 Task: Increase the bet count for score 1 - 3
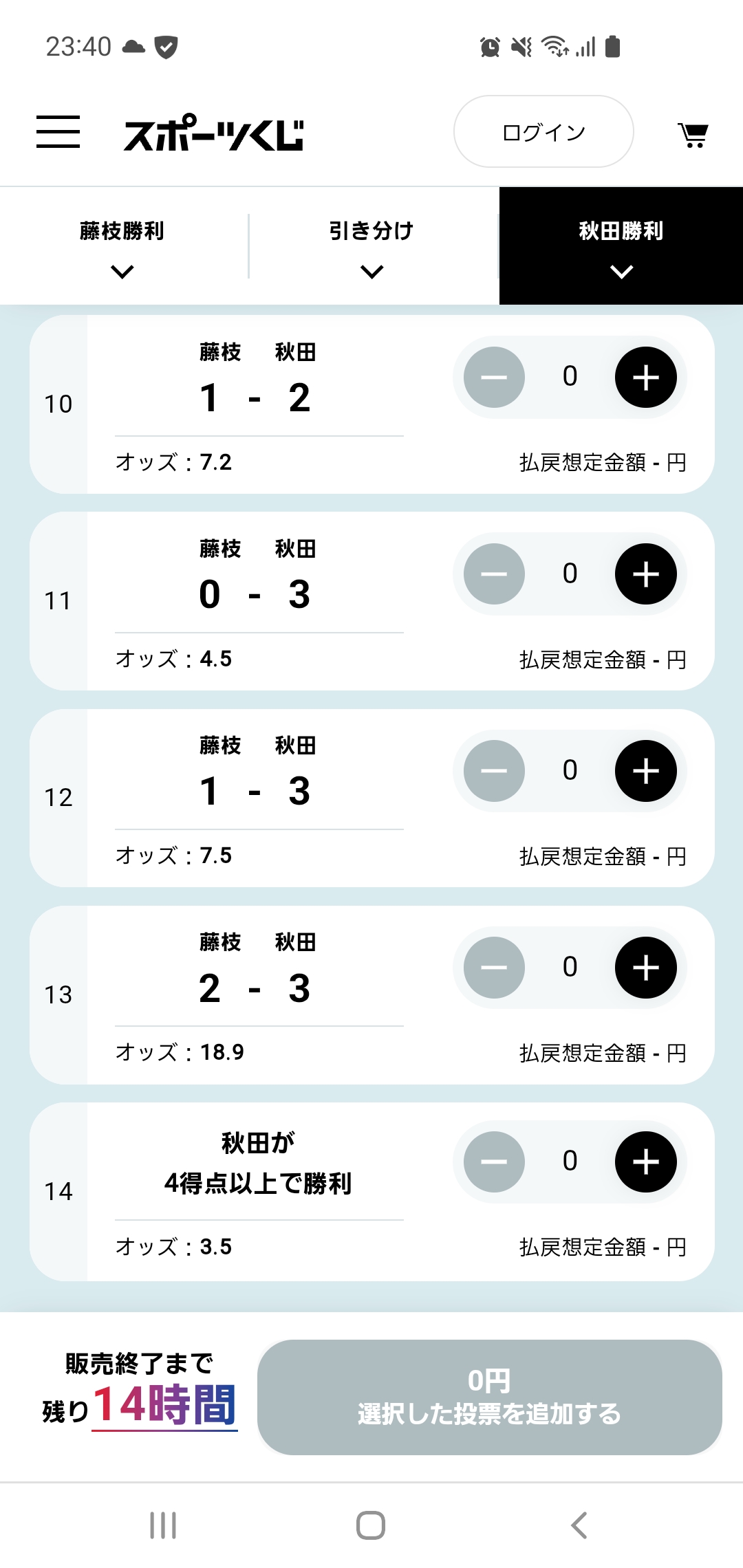645,771
